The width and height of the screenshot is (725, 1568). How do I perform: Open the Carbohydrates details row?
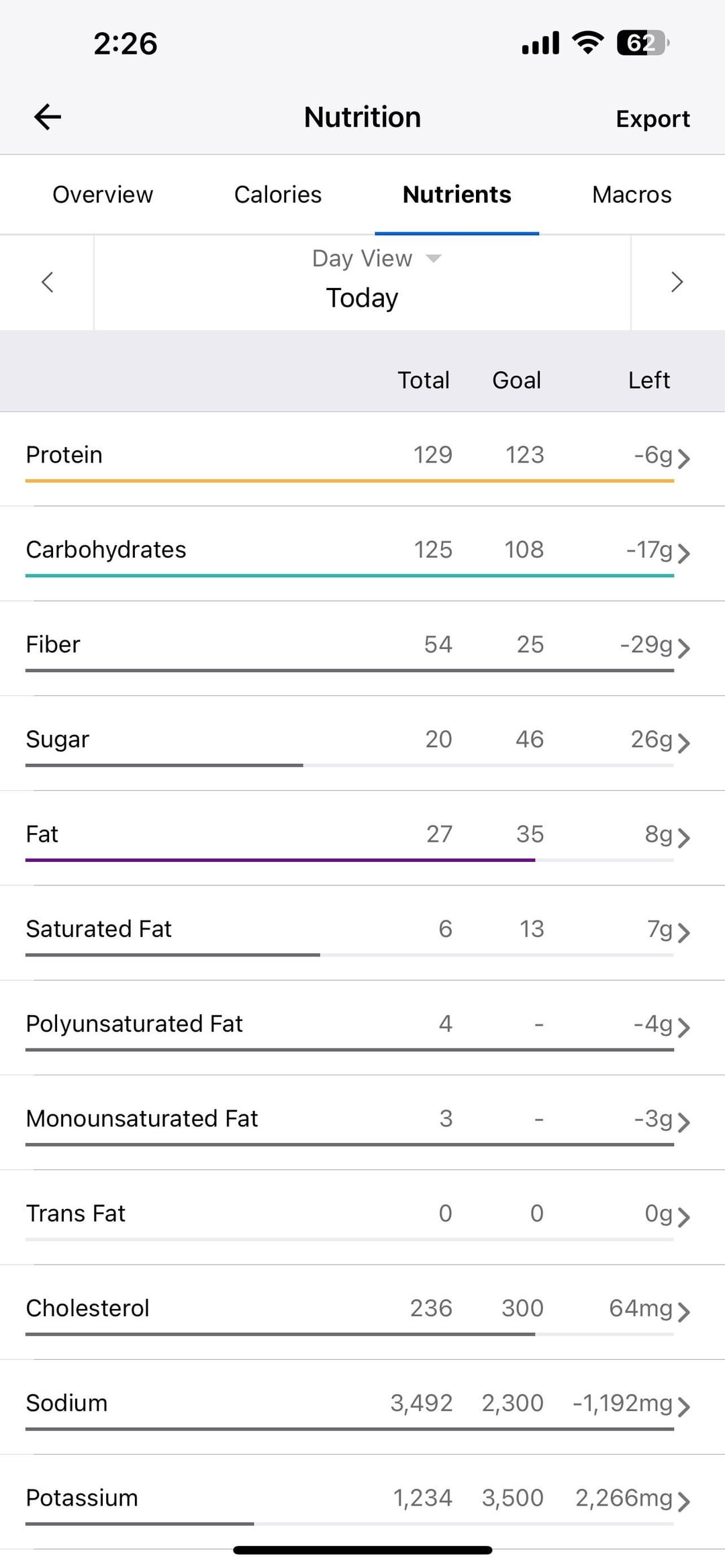362,554
